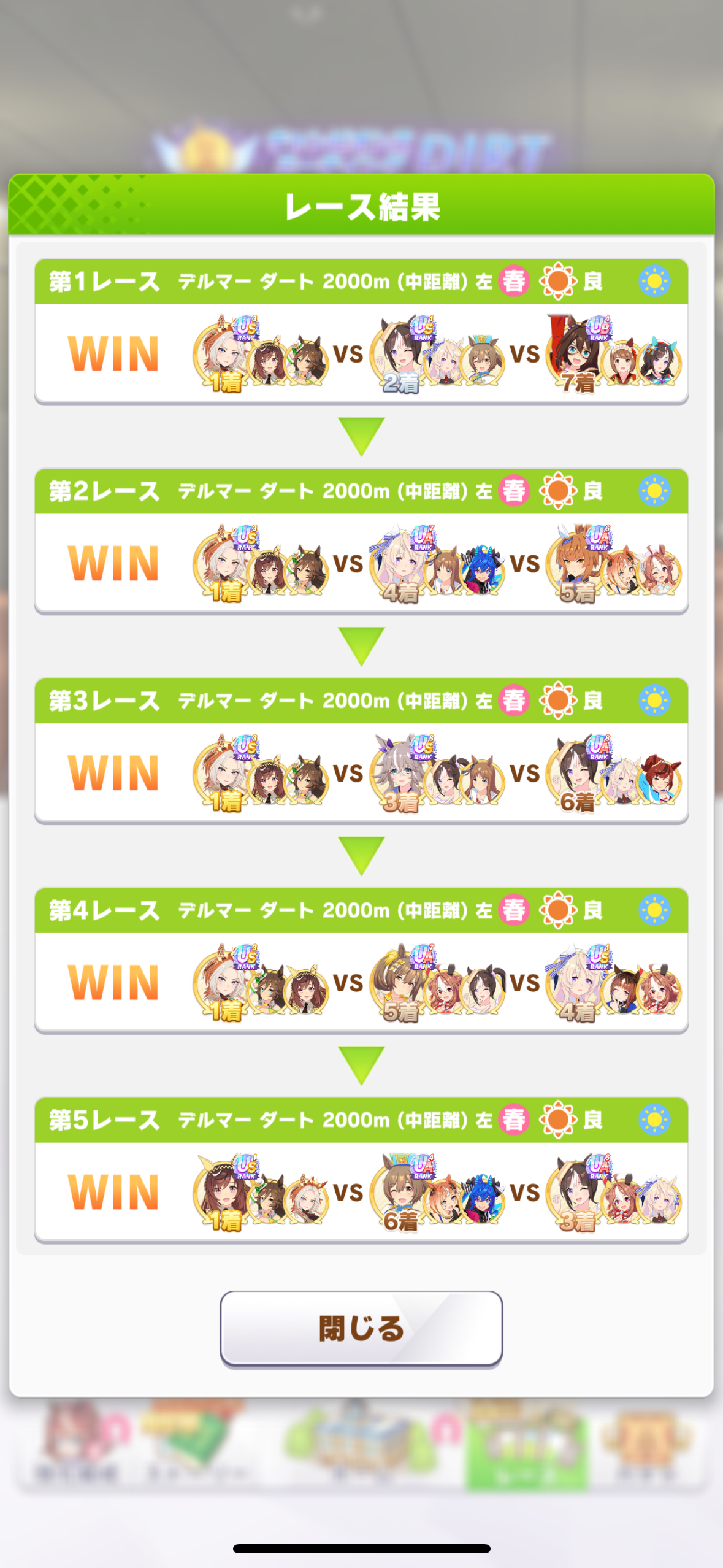Viewport: 723px width, 1568px height.
Task: Tap the 閉じる close button
Action: click(361, 1329)
